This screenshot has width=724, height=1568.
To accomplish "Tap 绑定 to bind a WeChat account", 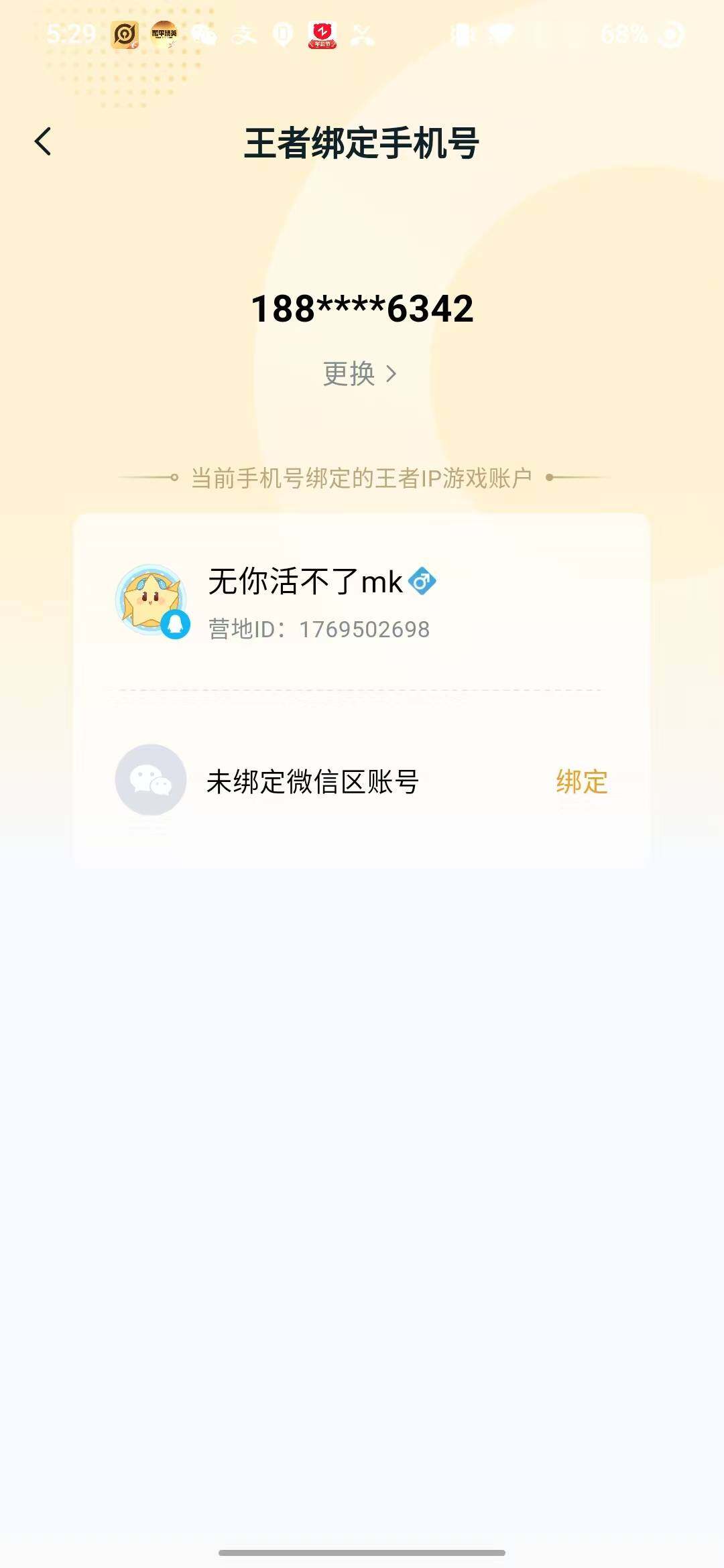I will point(582,781).
